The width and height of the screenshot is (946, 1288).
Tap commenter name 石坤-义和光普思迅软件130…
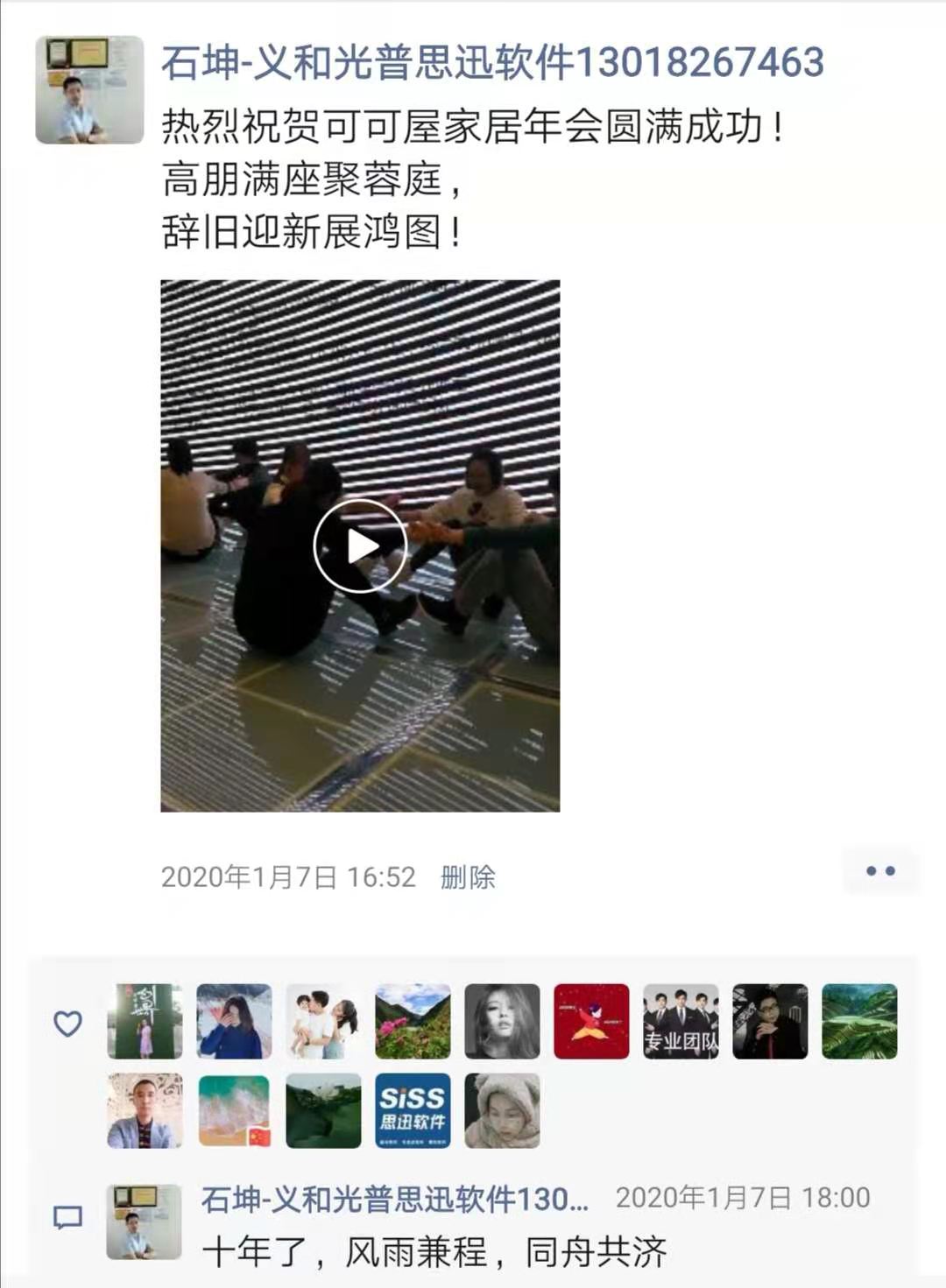pos(394,1199)
